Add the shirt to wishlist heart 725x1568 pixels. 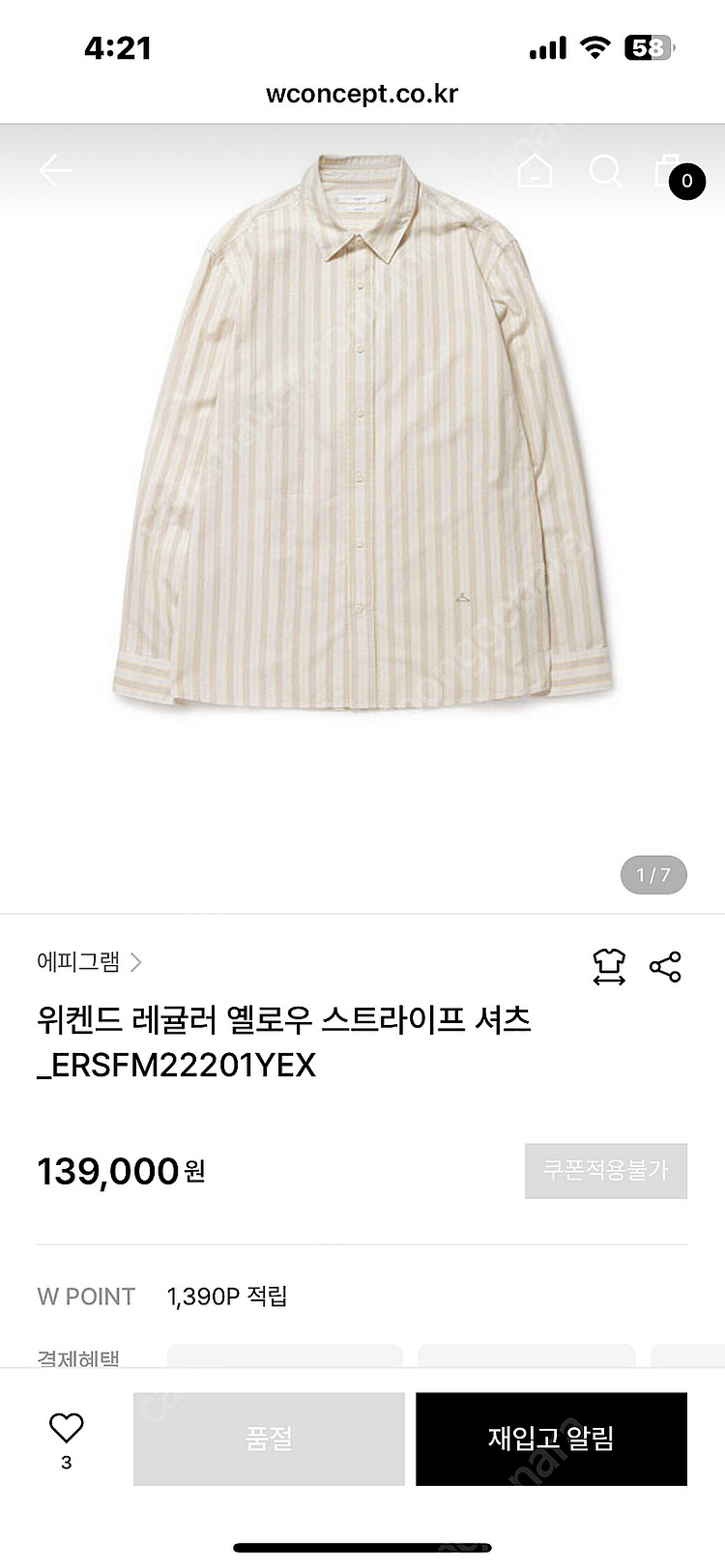tap(67, 1428)
